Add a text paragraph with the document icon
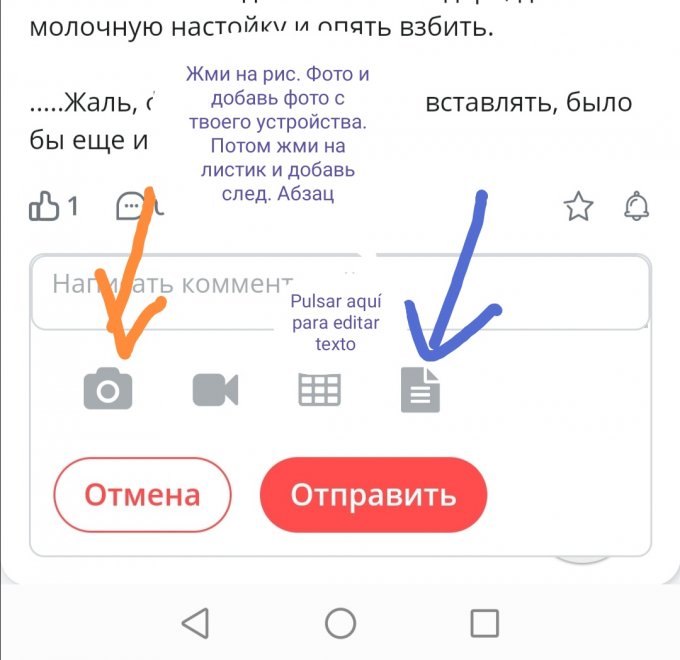The image size is (680, 660). click(420, 390)
